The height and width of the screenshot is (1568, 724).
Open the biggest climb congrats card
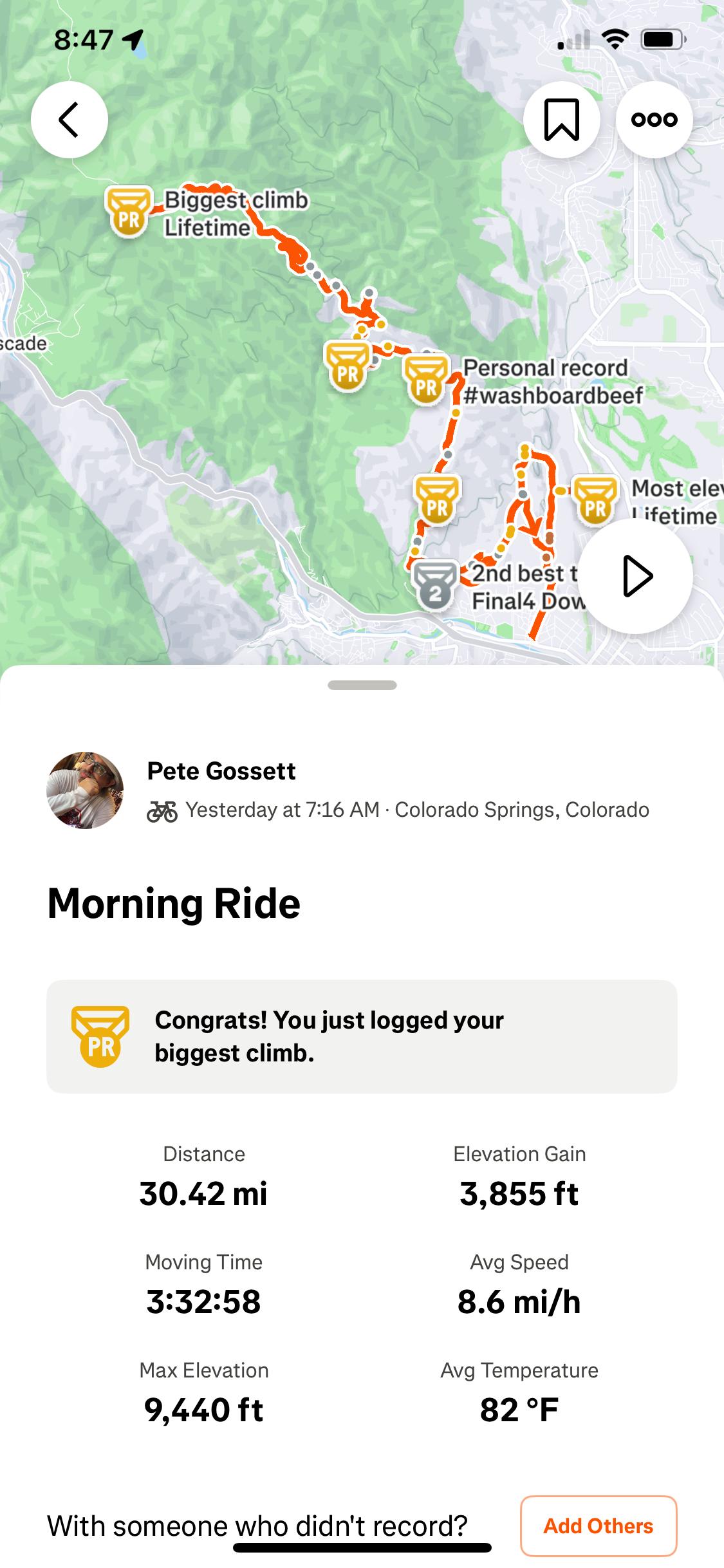362,1036
